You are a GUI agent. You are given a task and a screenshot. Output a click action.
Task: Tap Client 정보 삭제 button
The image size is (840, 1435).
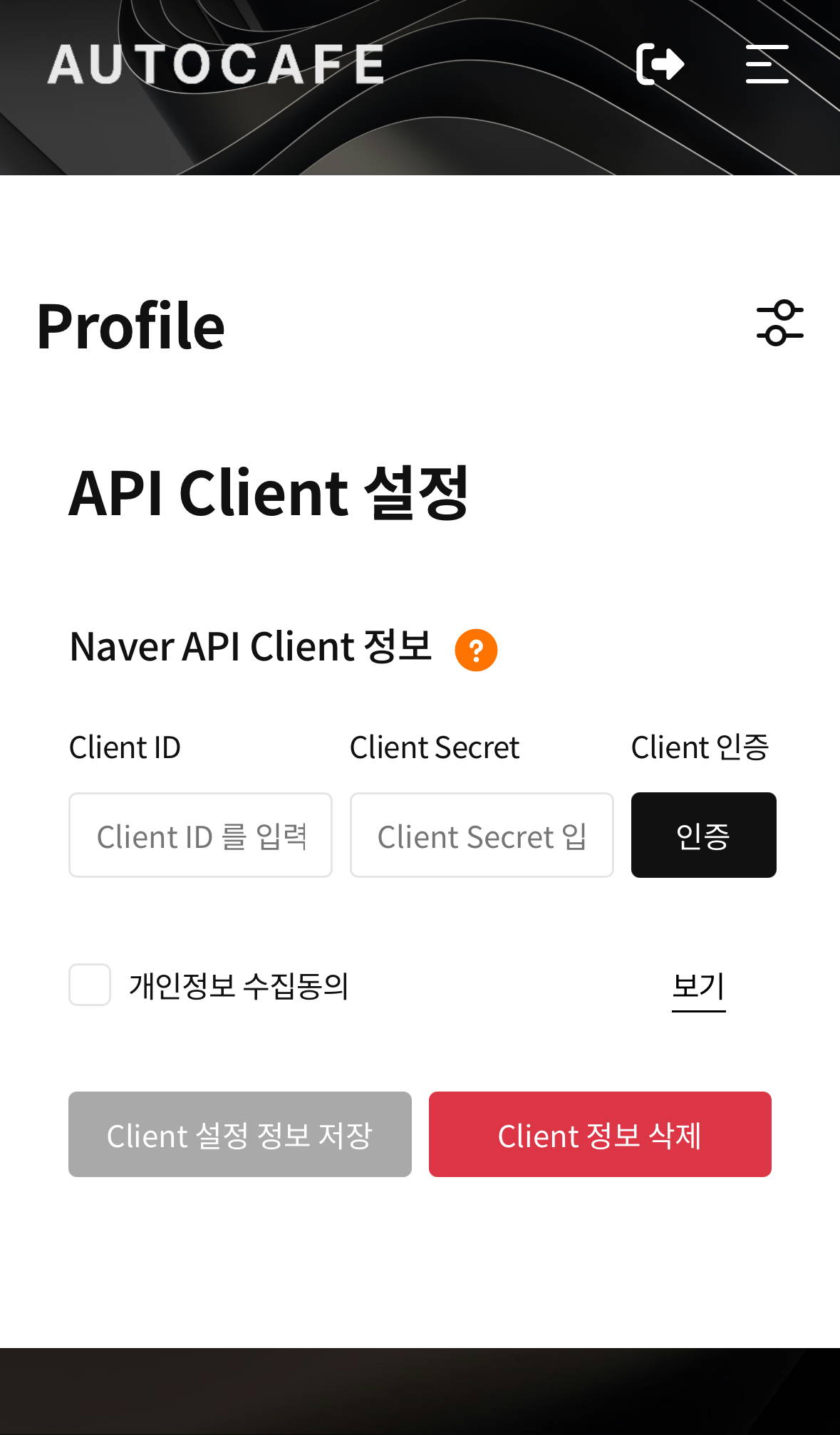tap(600, 1134)
